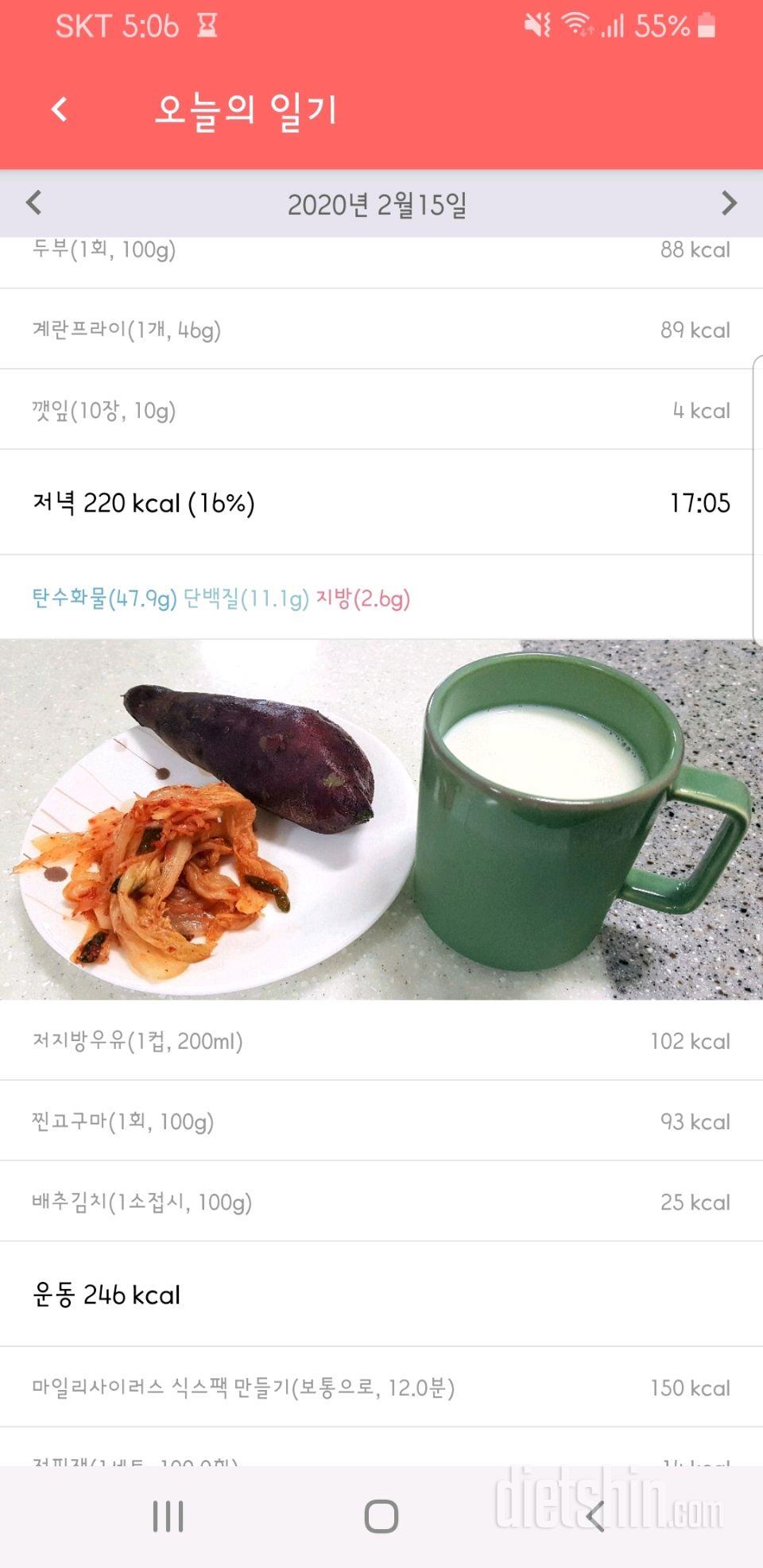Open the 2020년 2월15일 date picker

(x=377, y=205)
